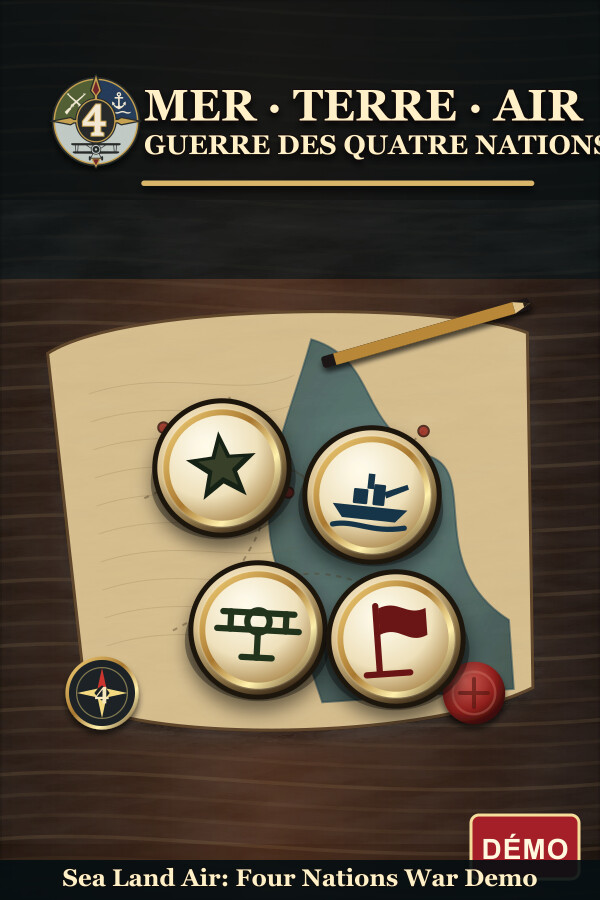Screen dimensions: 600x900
Task: Open the compass icon on the map
Action: click(102, 693)
